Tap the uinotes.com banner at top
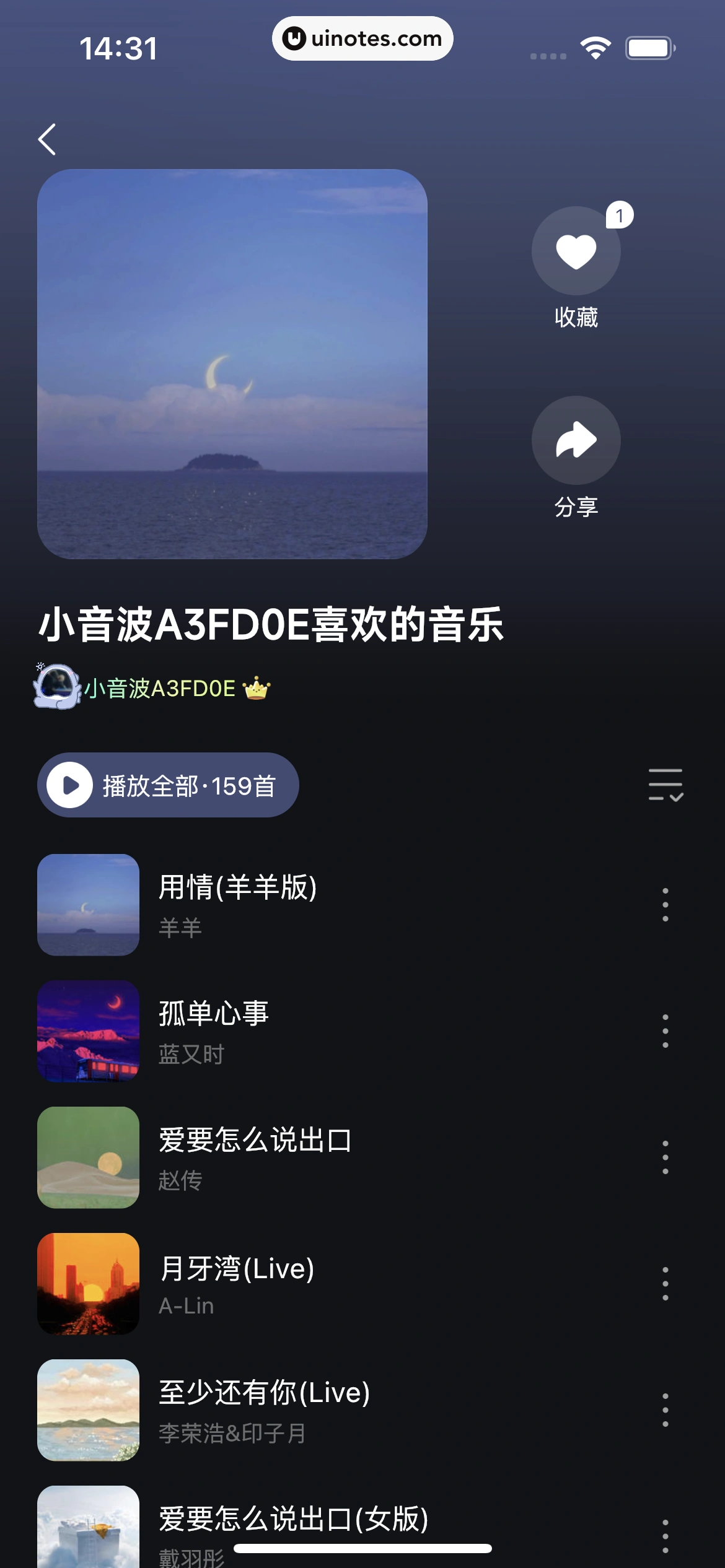The width and height of the screenshot is (725, 1568). (x=362, y=38)
